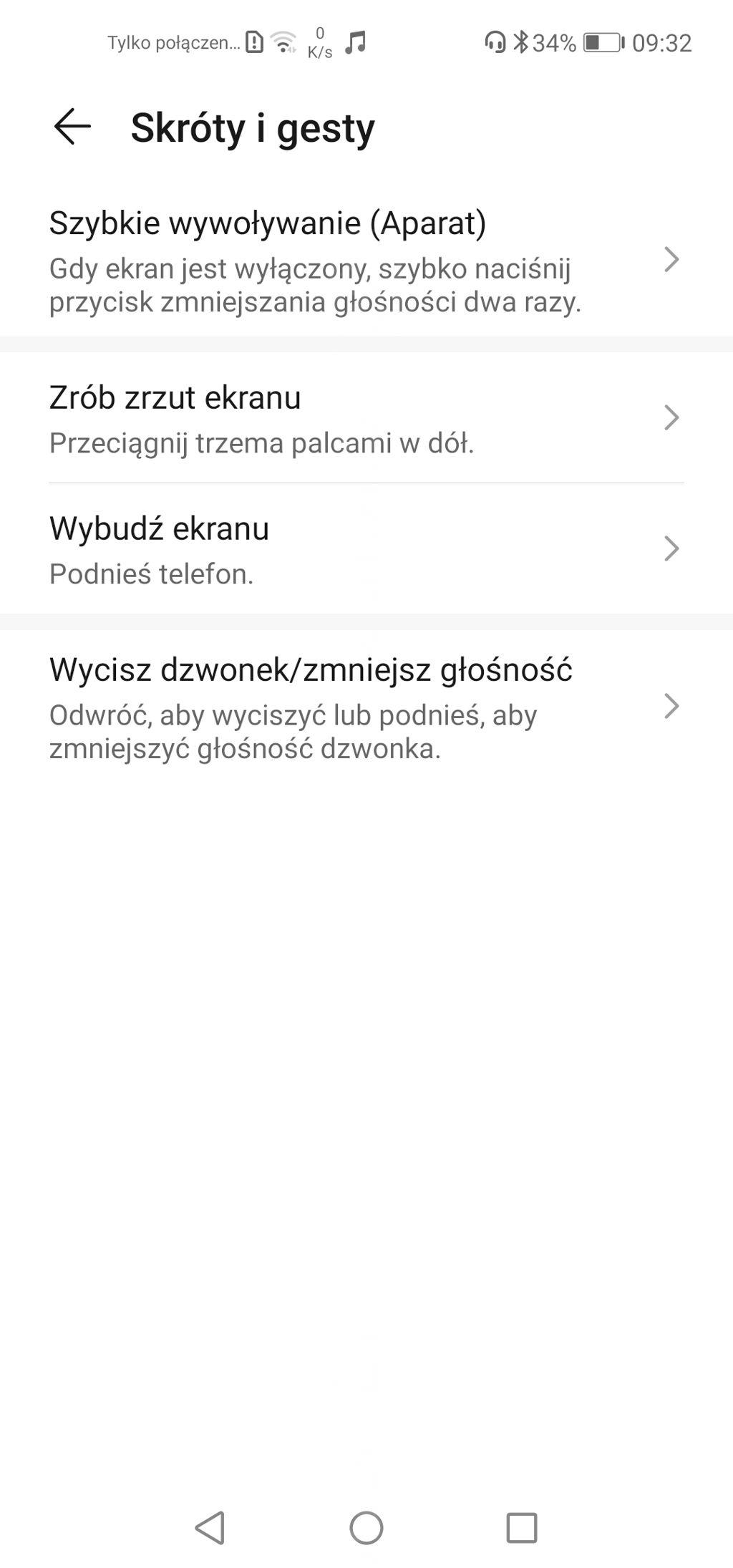Open recent apps from navigation bar
733x1568 pixels.
click(x=521, y=1527)
